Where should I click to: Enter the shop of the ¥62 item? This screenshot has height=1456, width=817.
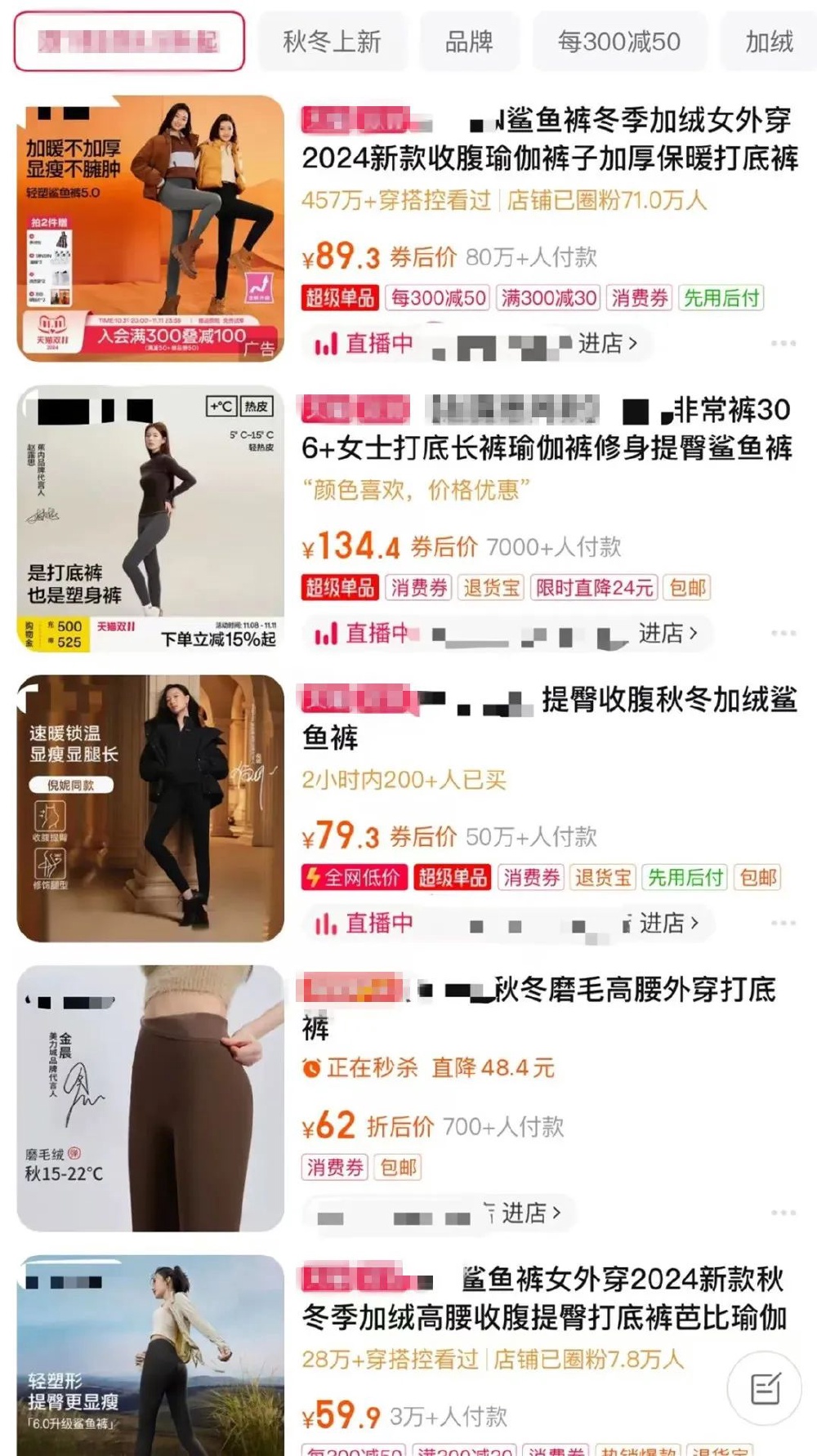pyautogui.click(x=530, y=1213)
